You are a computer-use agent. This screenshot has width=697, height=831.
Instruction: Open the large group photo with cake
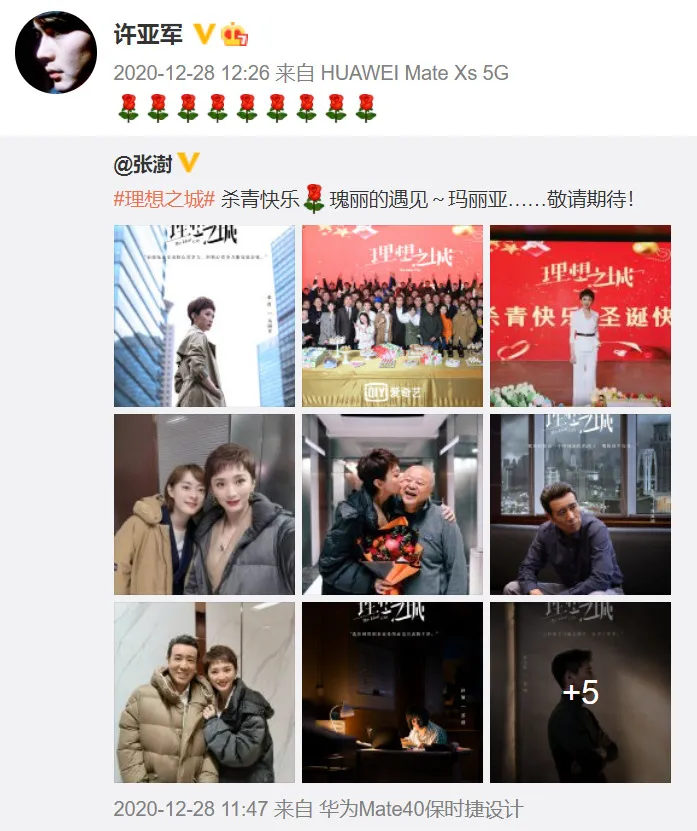point(392,316)
